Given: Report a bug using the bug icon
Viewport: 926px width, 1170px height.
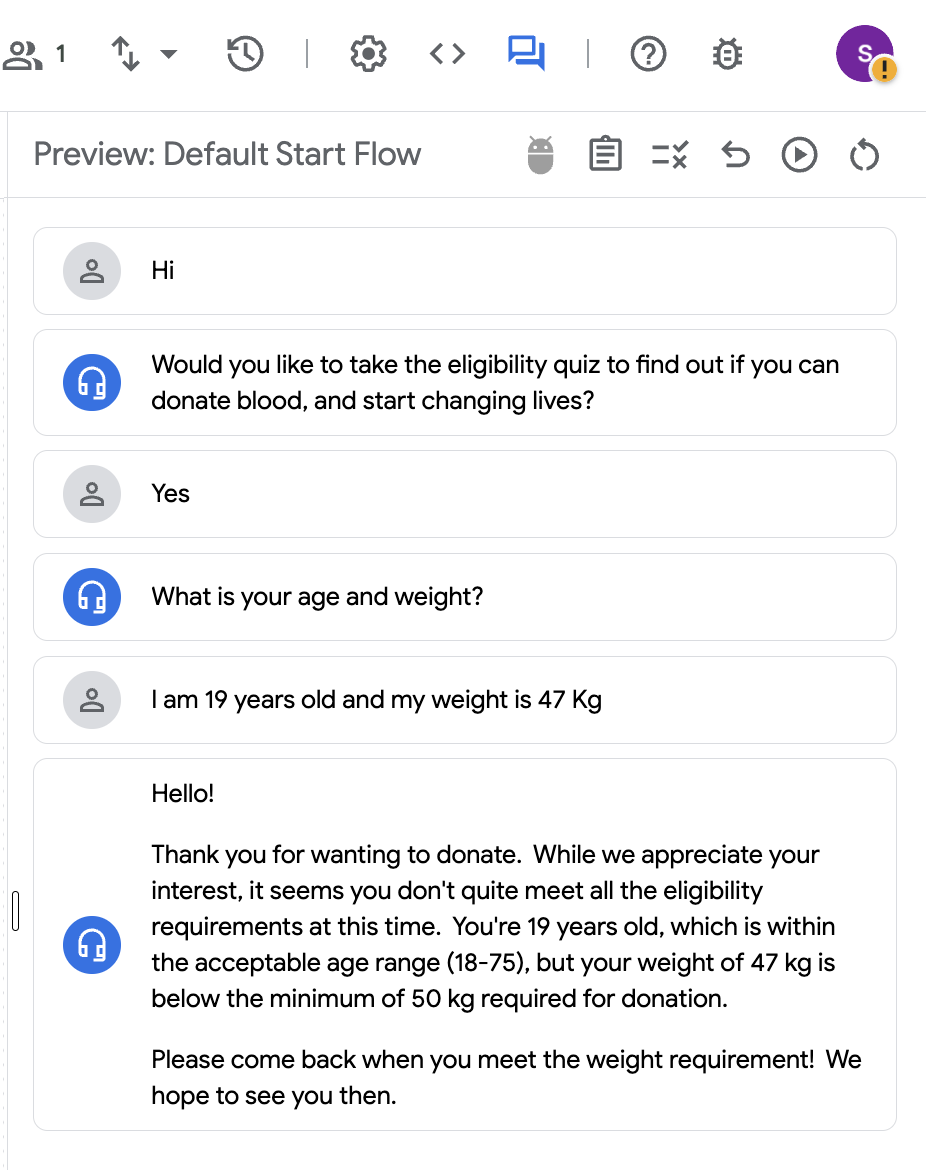Looking at the screenshot, I should 726,54.
